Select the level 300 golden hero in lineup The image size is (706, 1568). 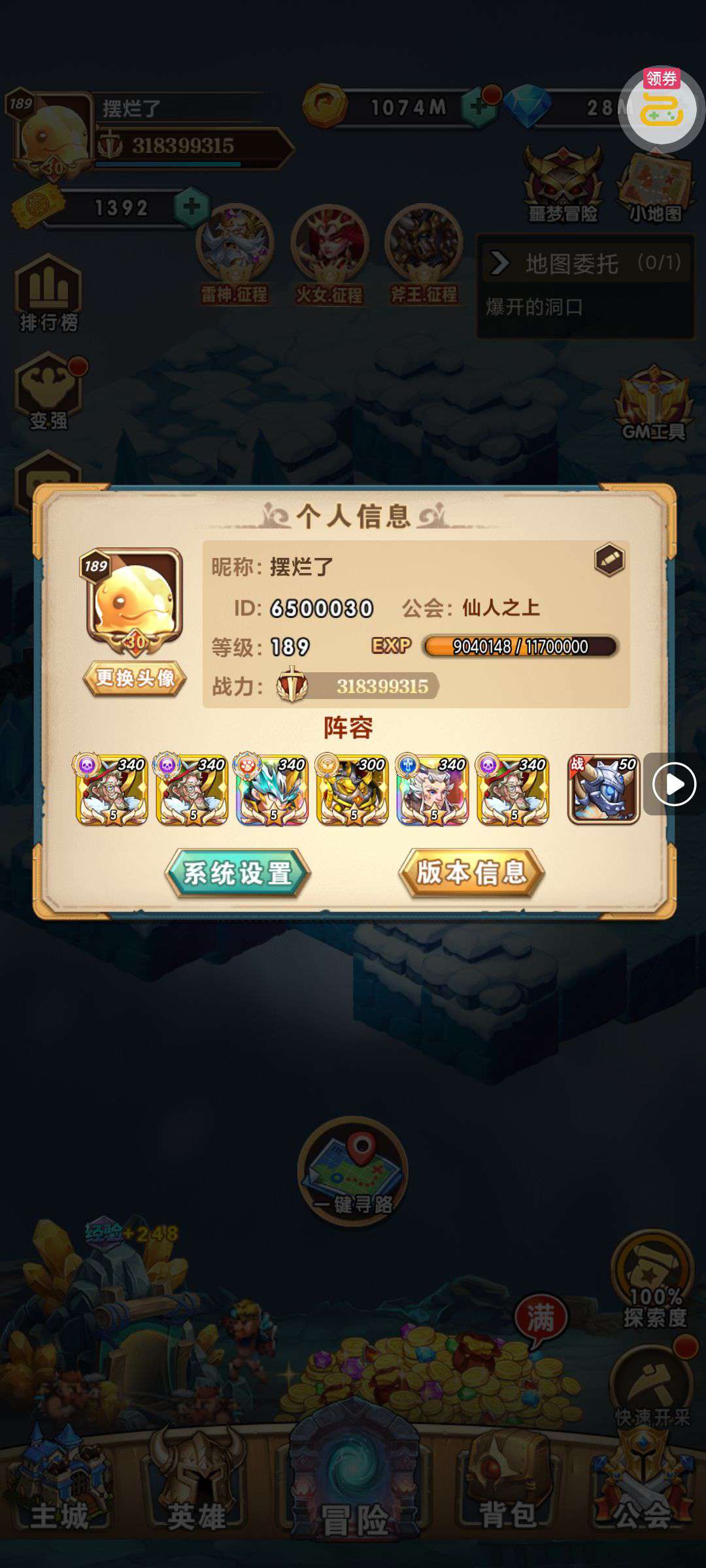click(x=352, y=789)
